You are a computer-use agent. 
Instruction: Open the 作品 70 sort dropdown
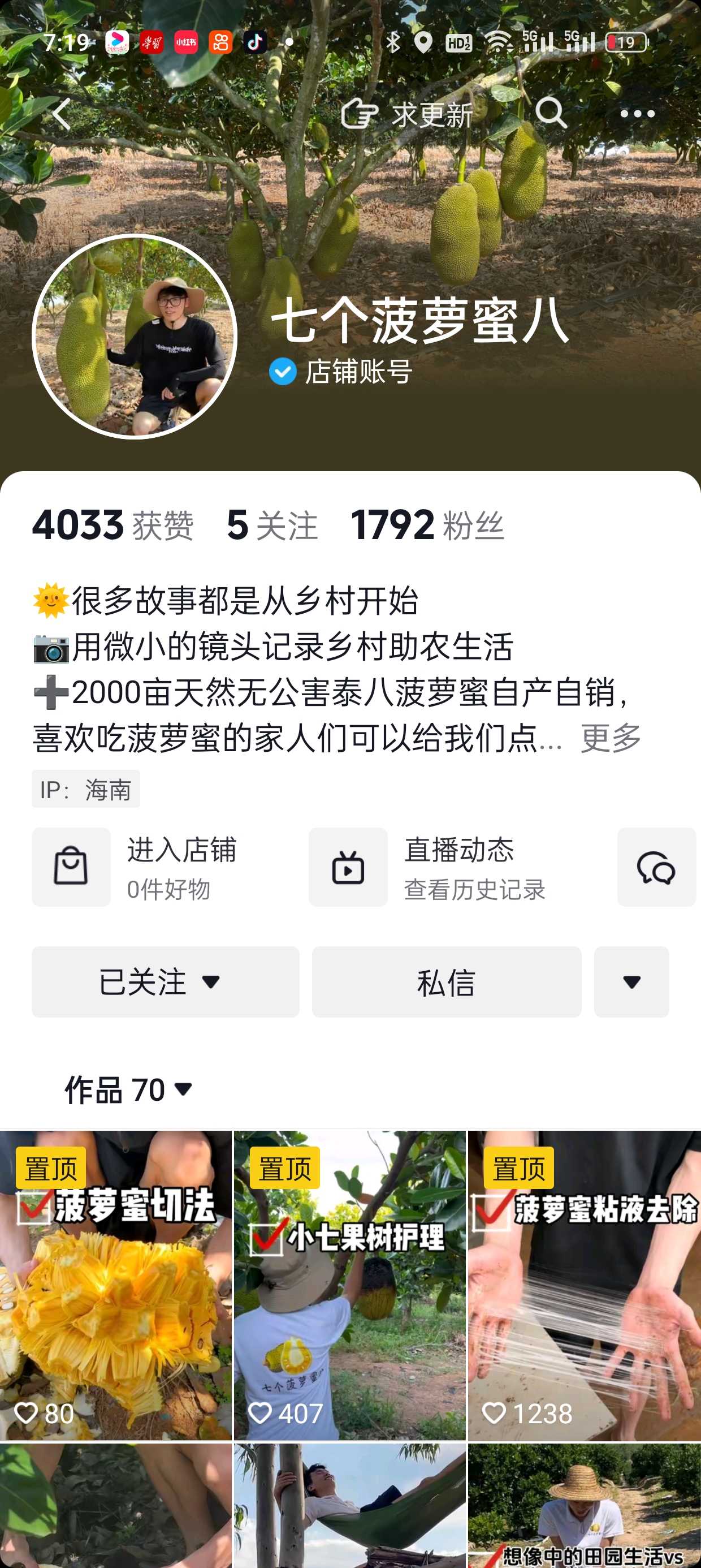tap(129, 1089)
